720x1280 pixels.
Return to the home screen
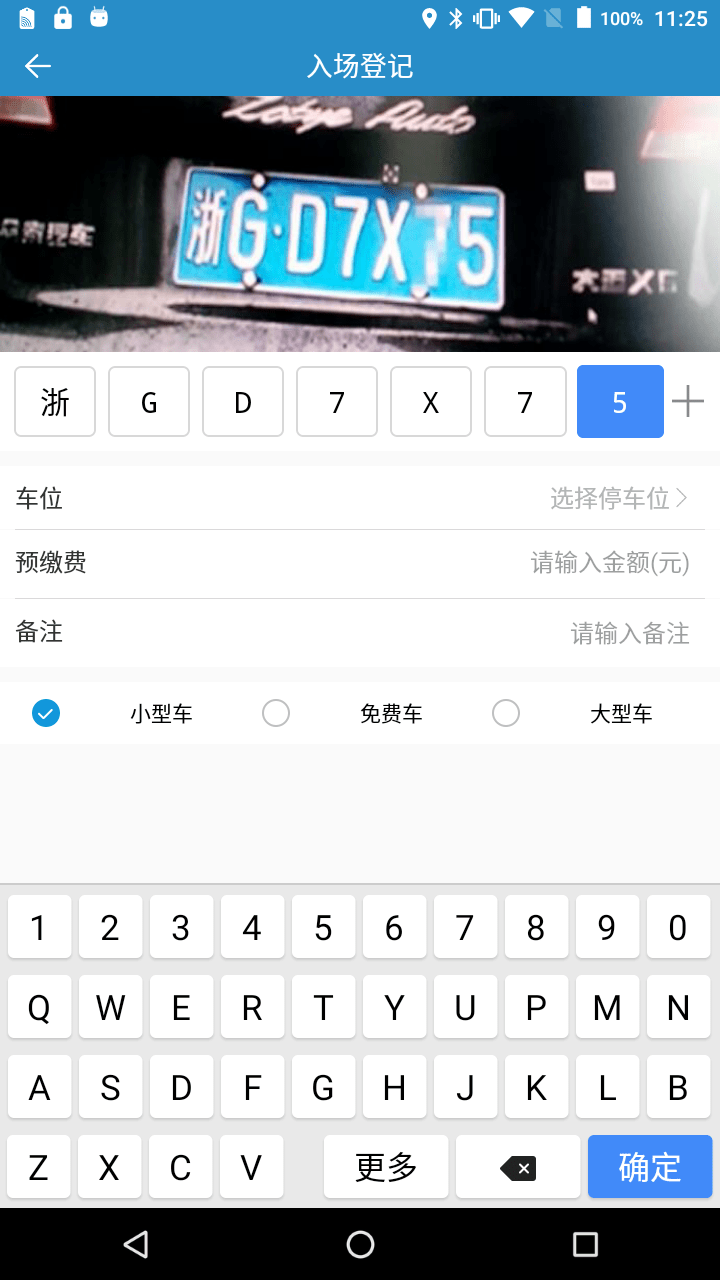[x=360, y=1244]
